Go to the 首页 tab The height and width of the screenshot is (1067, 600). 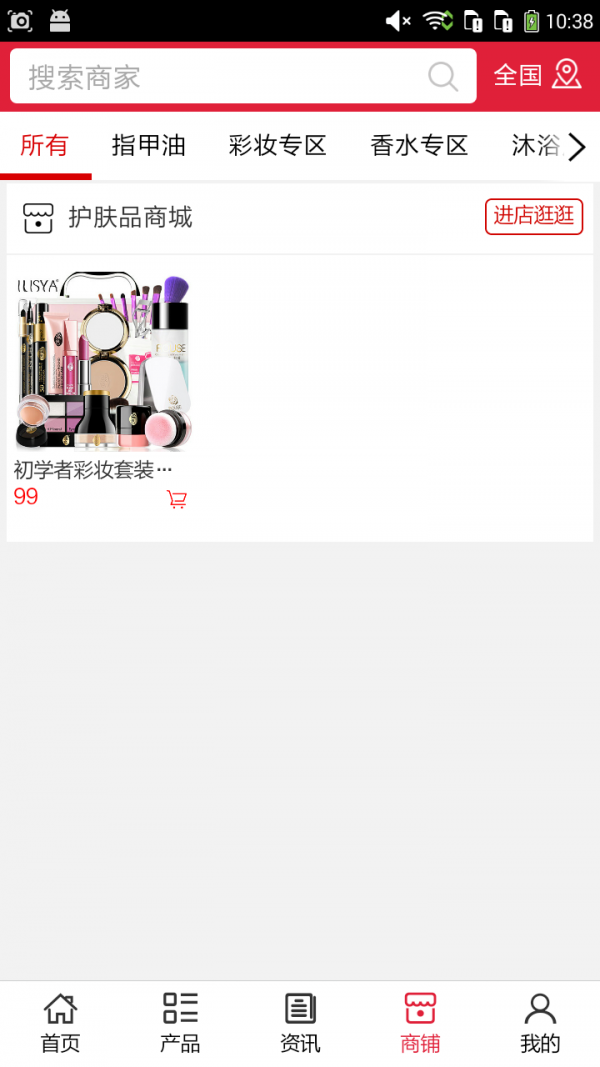tap(60, 1023)
